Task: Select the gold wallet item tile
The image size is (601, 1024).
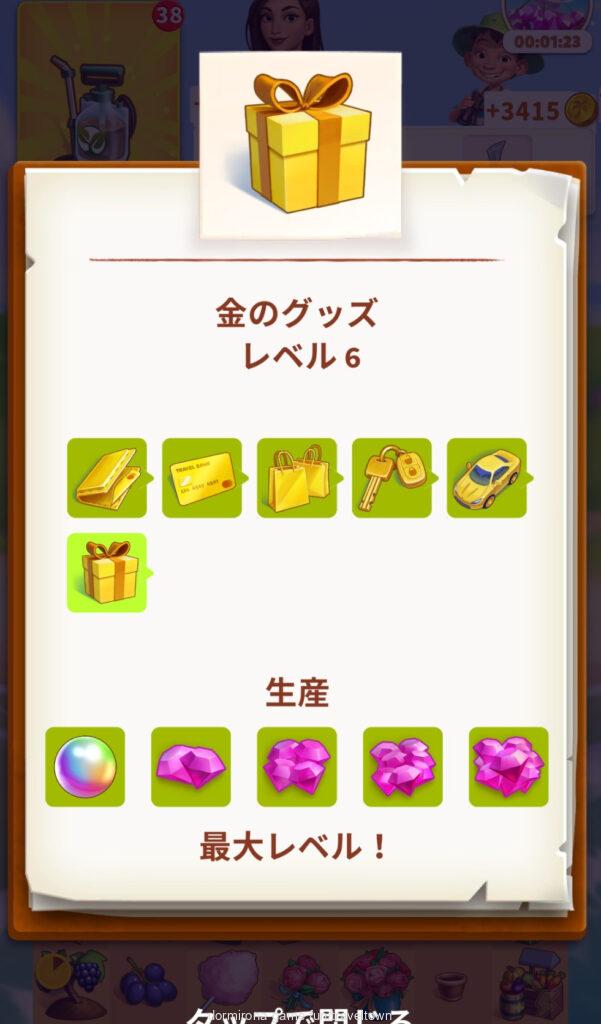Action: [106, 478]
